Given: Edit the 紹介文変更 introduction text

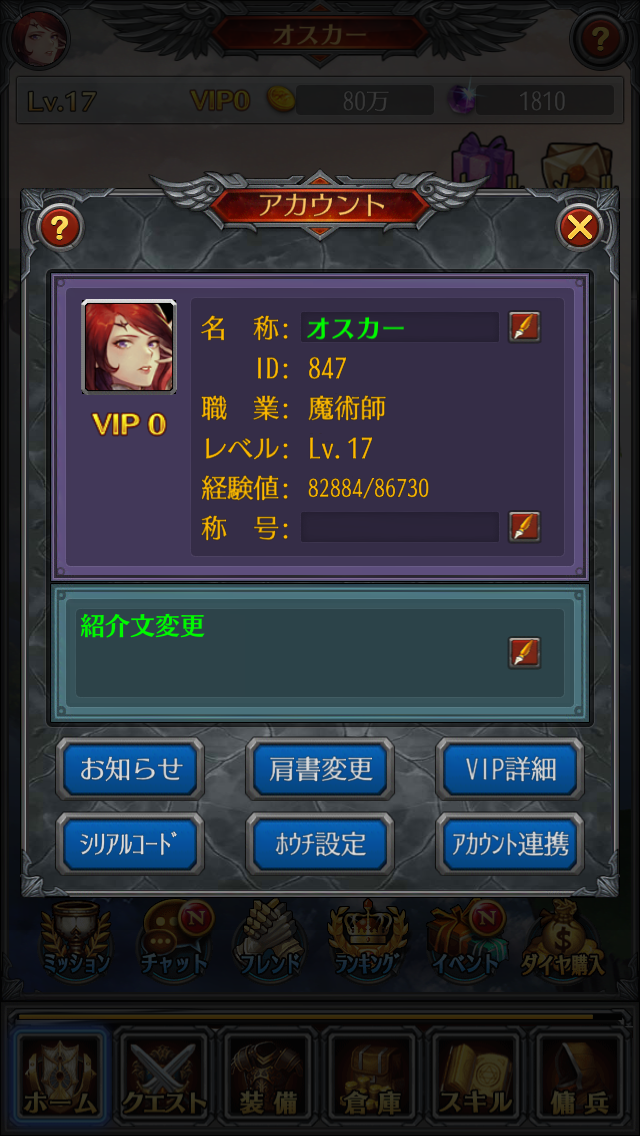Looking at the screenshot, I should 524,653.
